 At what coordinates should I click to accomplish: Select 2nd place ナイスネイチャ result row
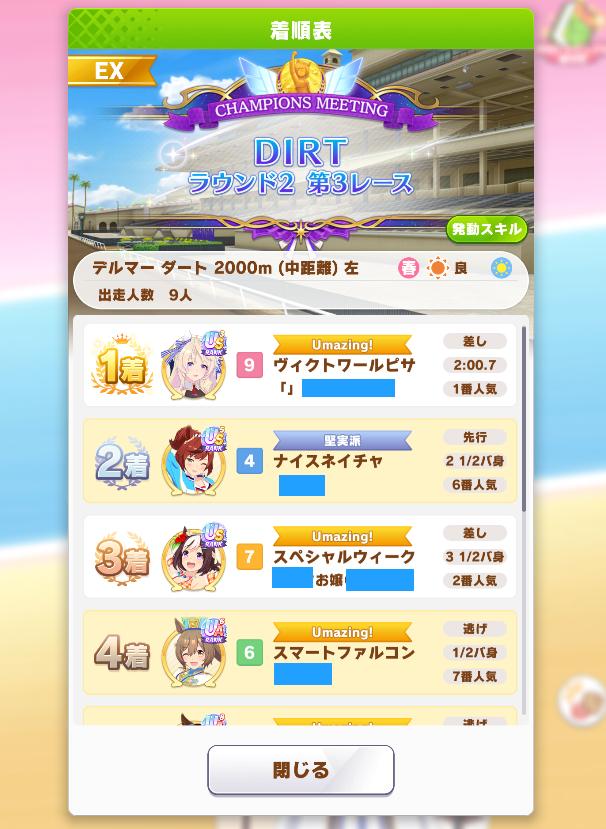point(299,461)
